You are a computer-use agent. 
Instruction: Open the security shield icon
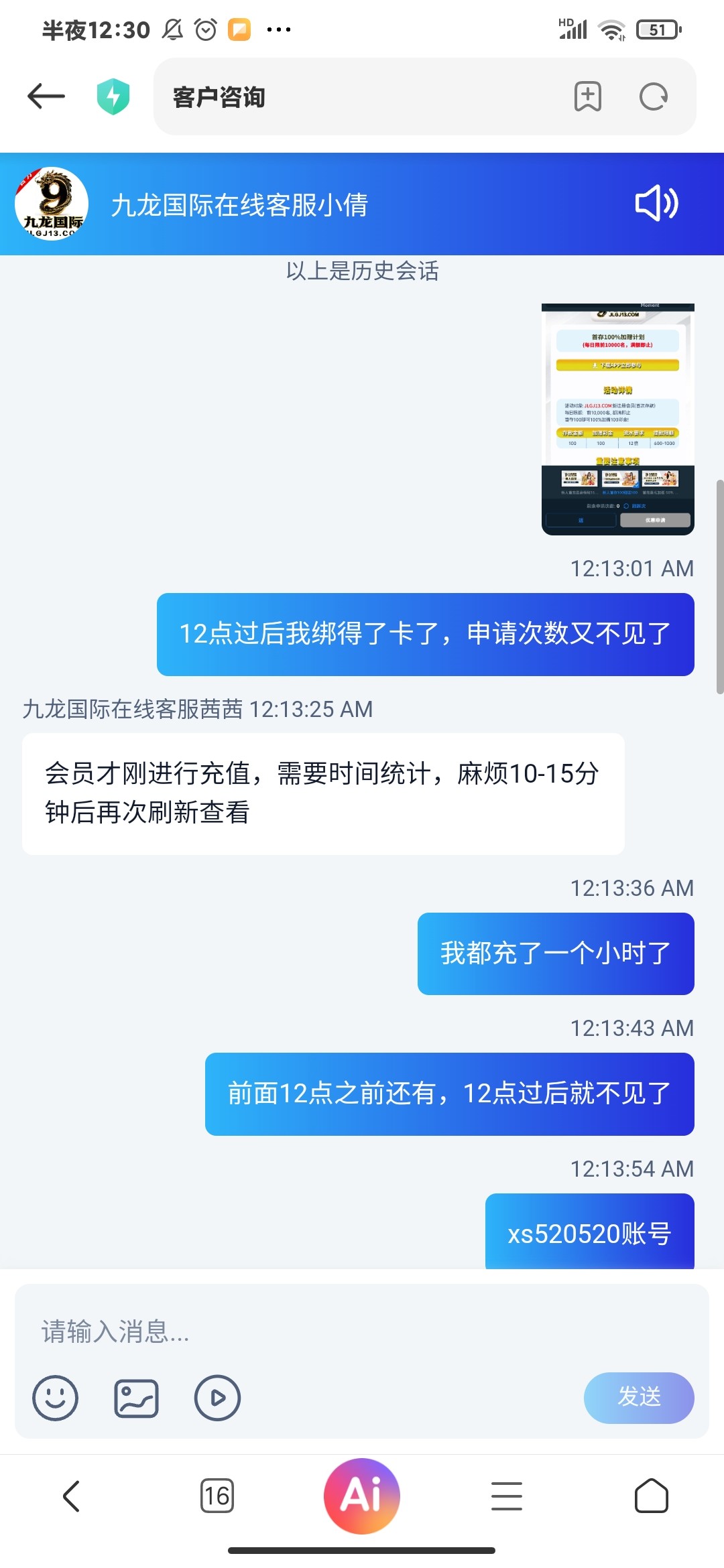113,96
